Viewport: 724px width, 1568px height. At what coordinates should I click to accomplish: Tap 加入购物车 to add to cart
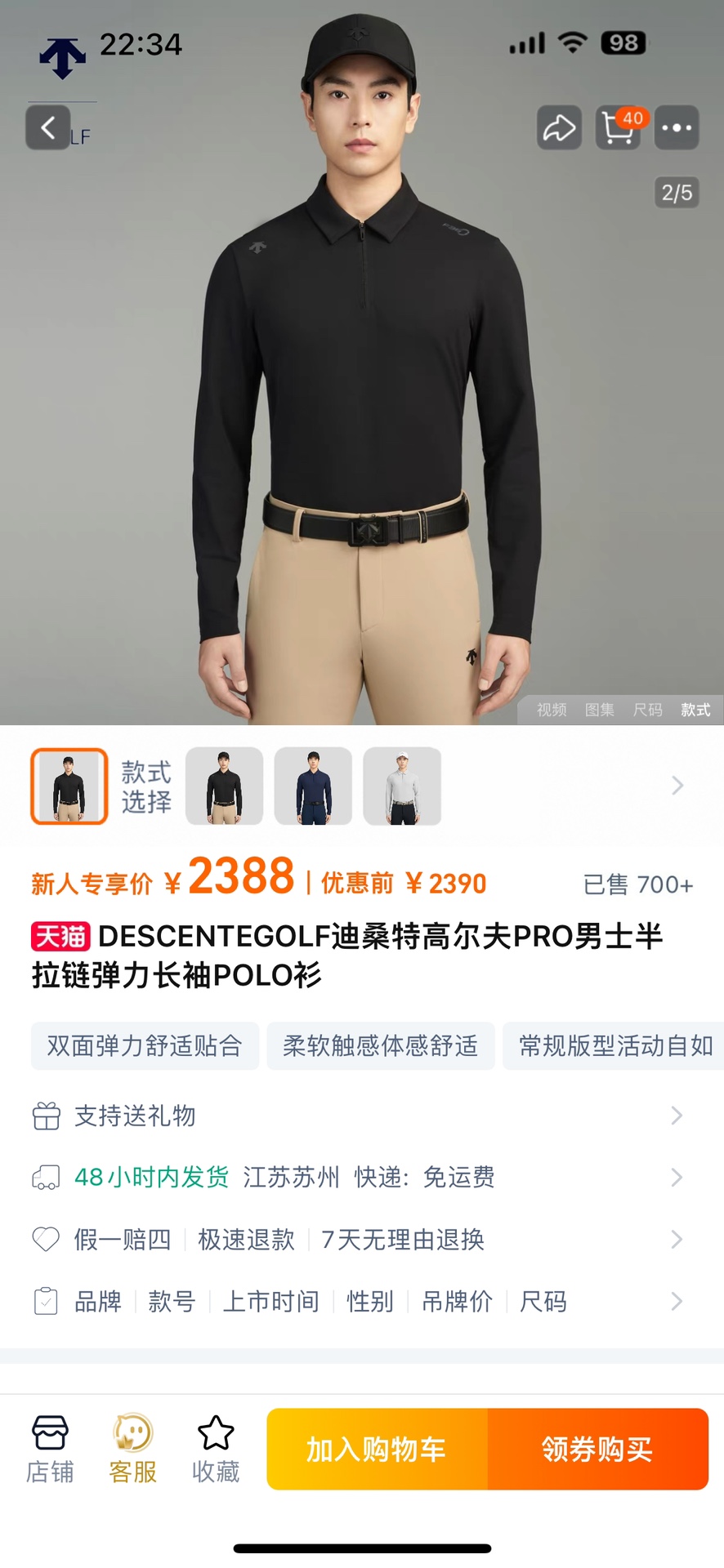pyautogui.click(x=377, y=1449)
